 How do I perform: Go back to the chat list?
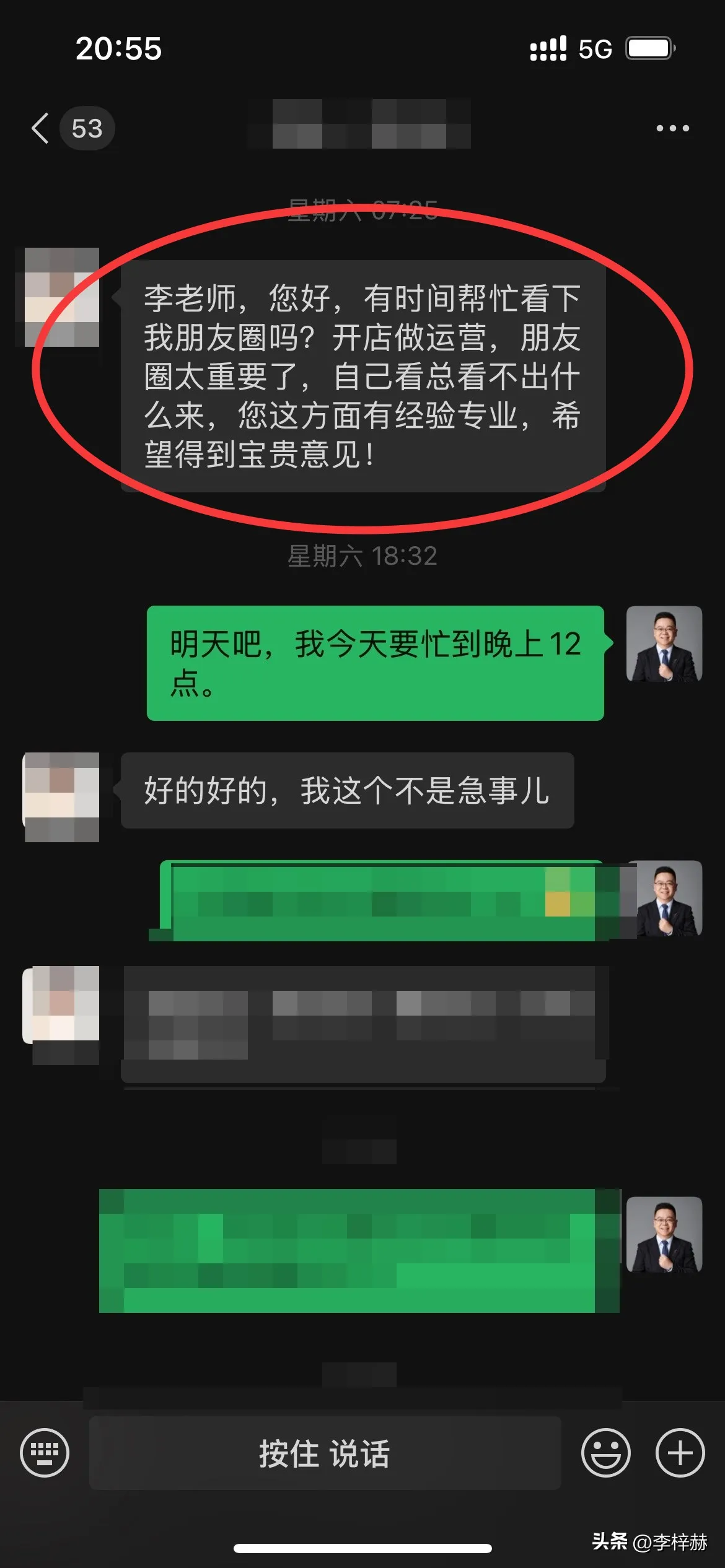41,128
